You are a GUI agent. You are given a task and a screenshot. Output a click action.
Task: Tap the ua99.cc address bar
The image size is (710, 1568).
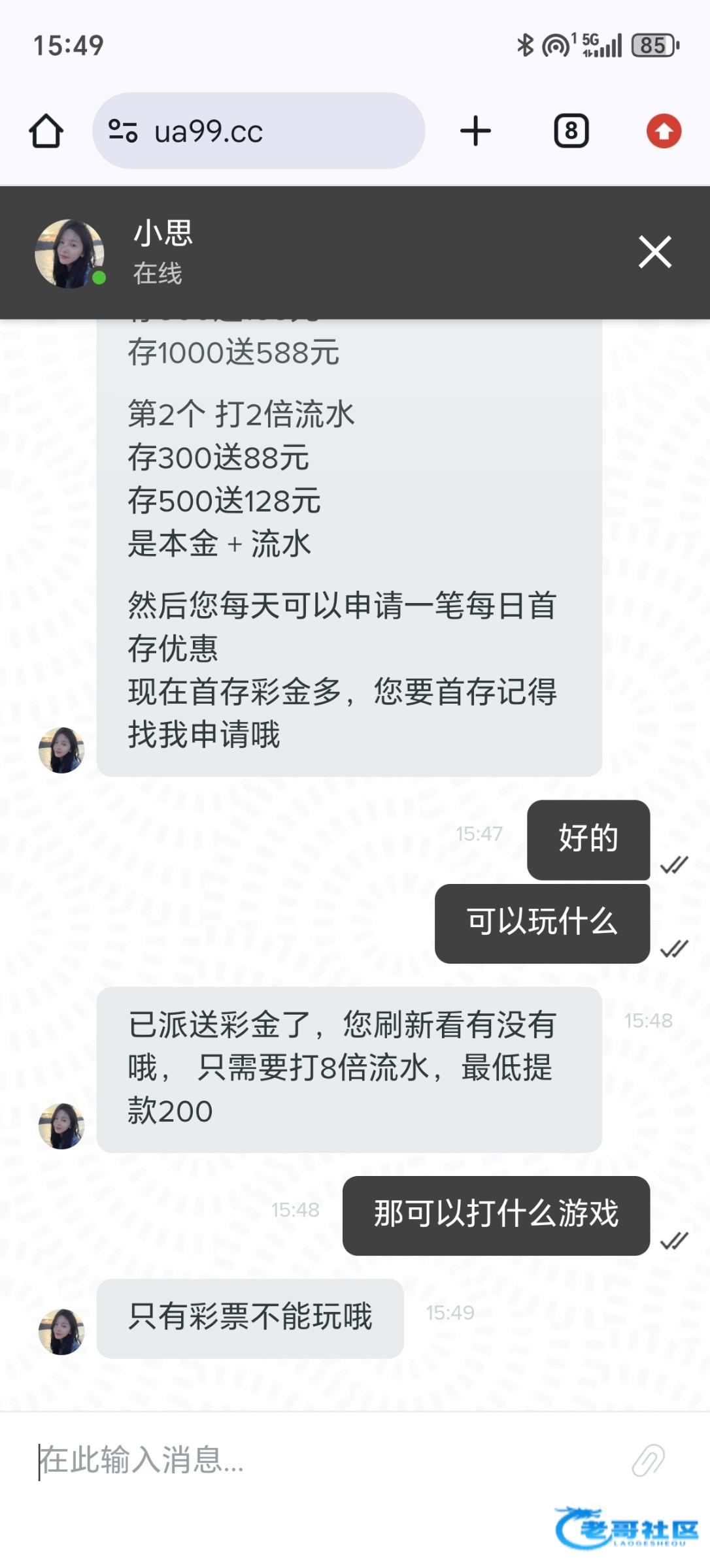pos(258,131)
